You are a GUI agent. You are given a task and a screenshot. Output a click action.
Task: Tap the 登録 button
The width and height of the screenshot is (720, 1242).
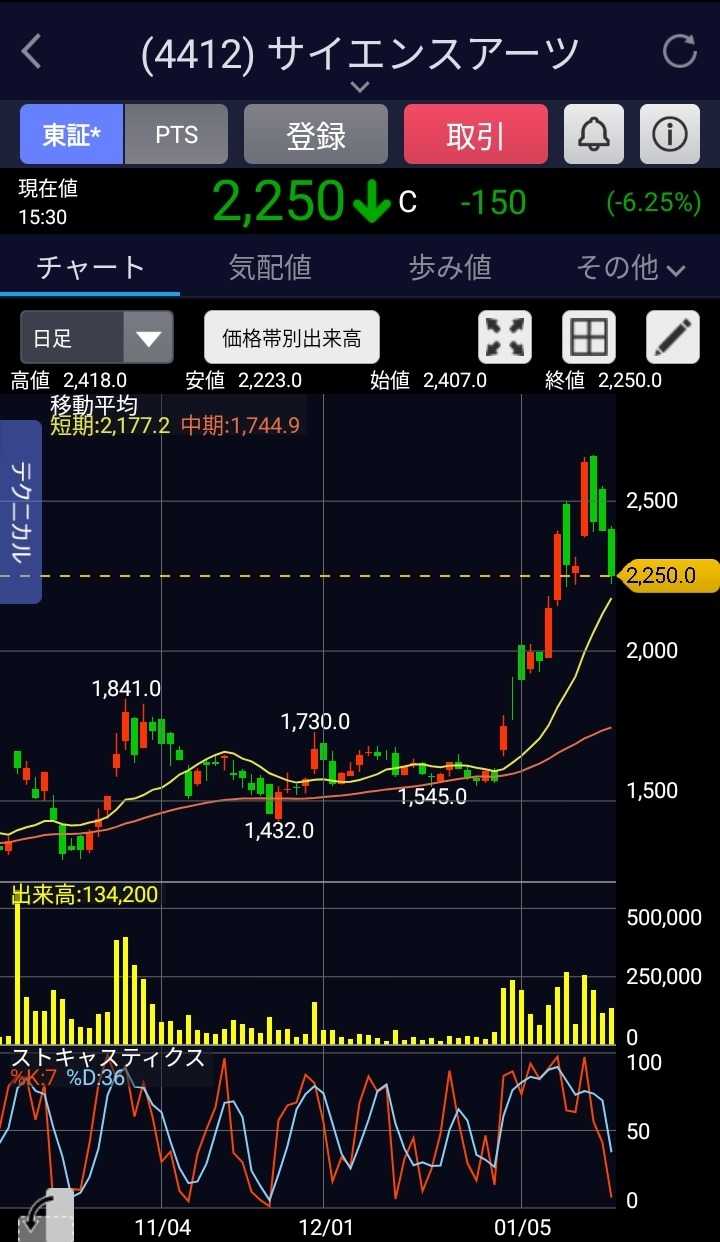click(316, 135)
